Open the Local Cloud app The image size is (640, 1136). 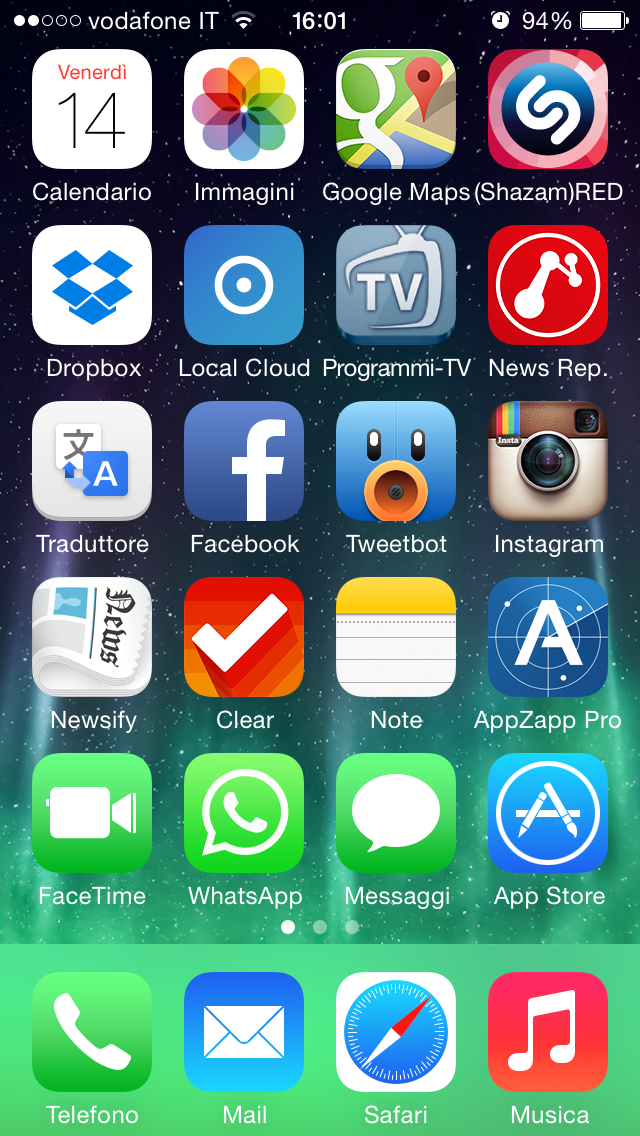[244, 285]
